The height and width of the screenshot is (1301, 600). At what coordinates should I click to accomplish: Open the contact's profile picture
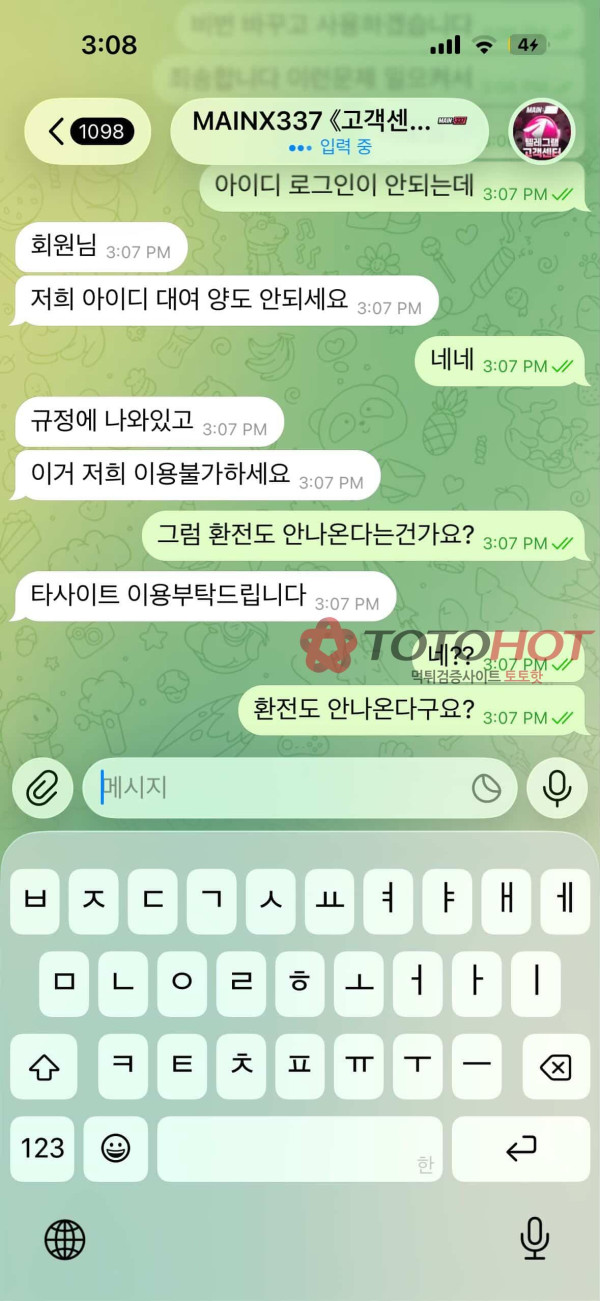541,131
